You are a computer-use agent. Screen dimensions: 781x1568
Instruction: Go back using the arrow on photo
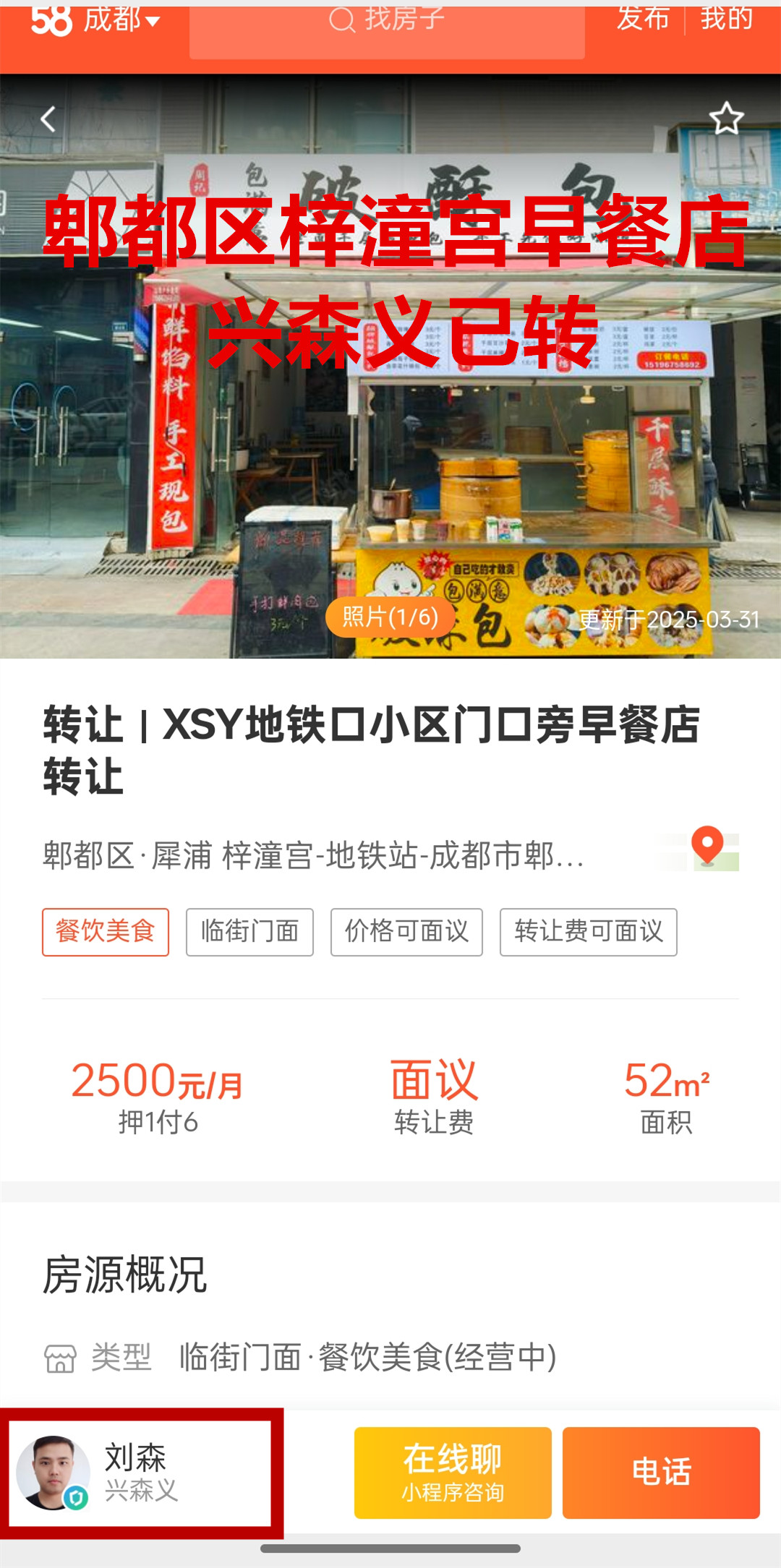[x=48, y=119]
